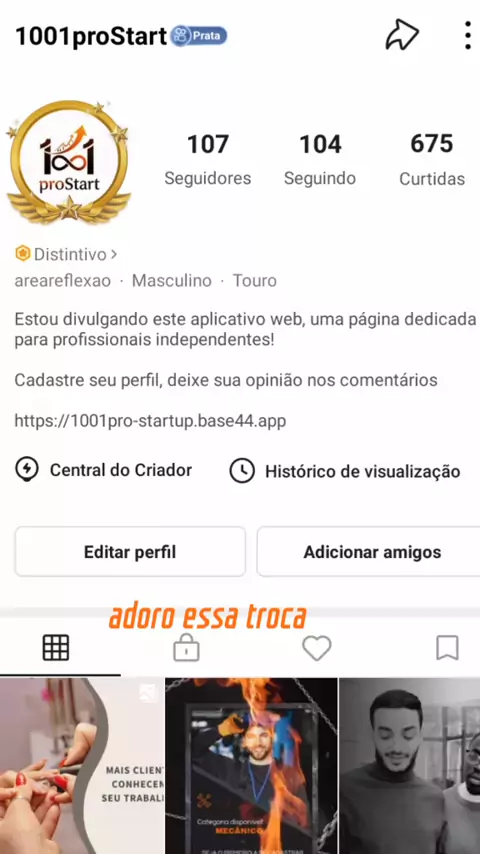Tap Adicionar amigos

(368, 552)
